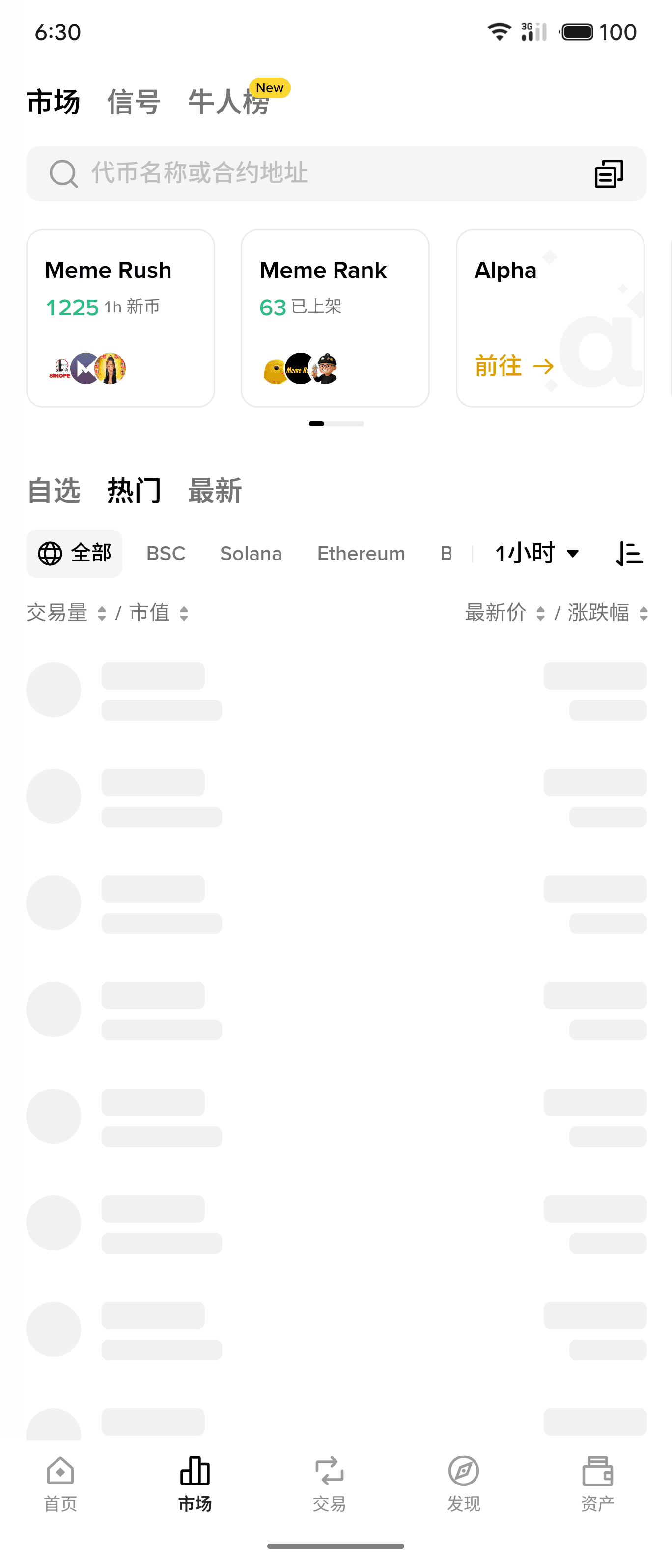Open the 牛人榜 tab marked New

(x=229, y=102)
